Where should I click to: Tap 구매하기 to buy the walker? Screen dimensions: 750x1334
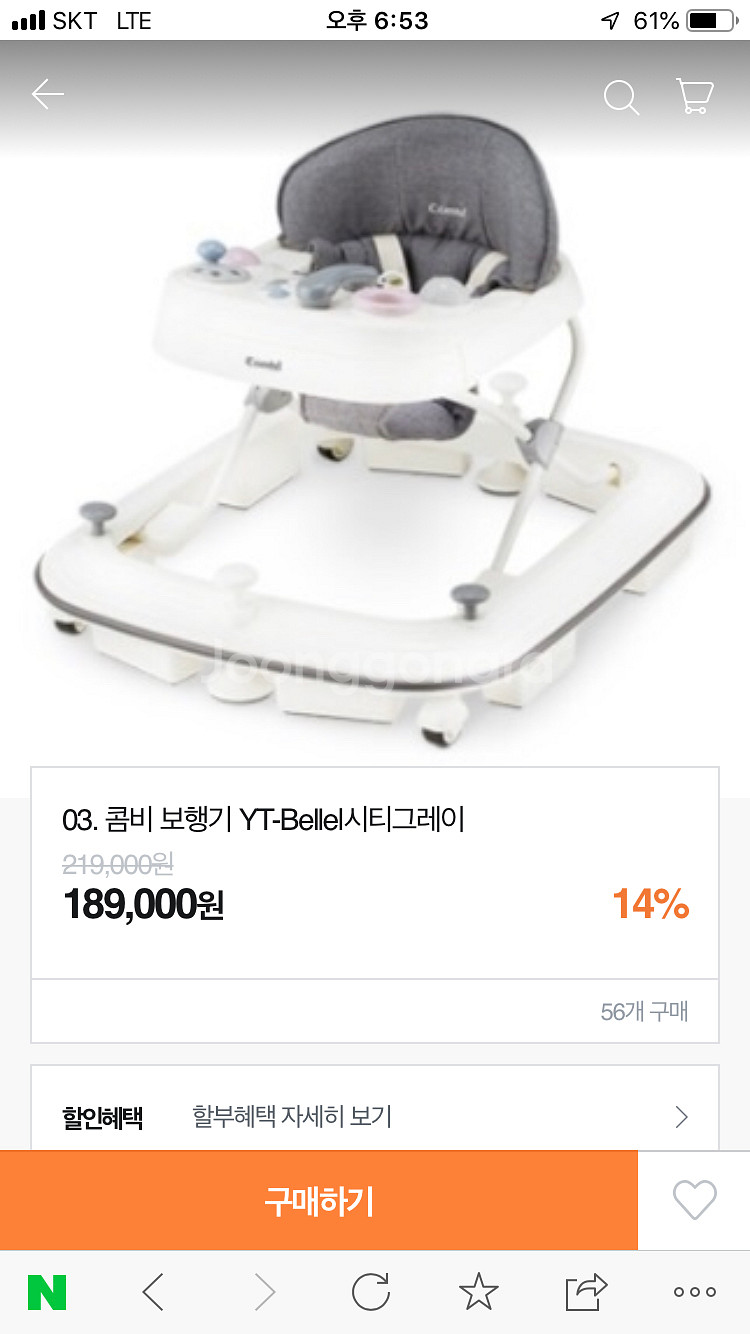[x=318, y=1200]
